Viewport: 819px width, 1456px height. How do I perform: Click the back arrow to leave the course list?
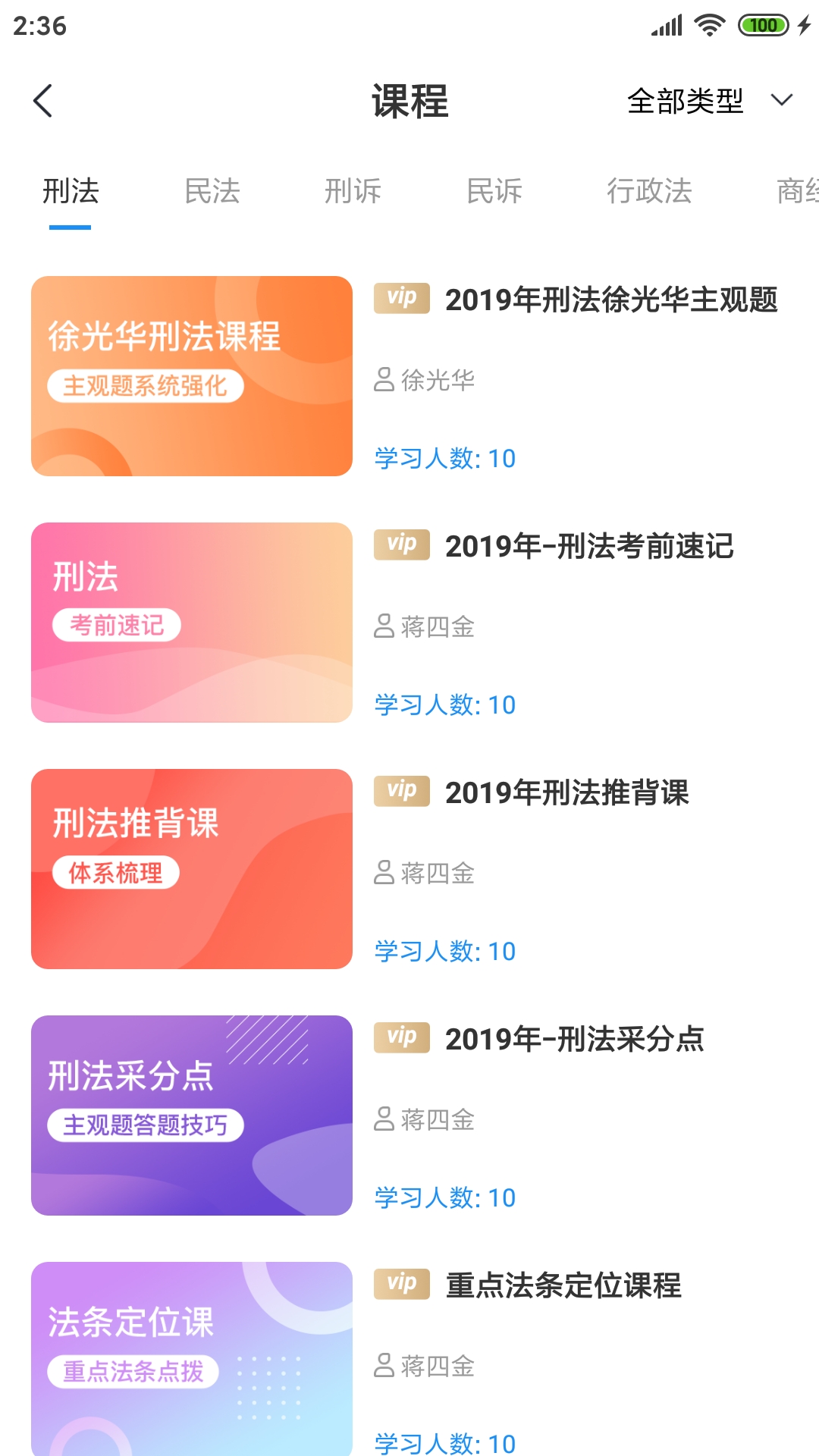[x=43, y=99]
